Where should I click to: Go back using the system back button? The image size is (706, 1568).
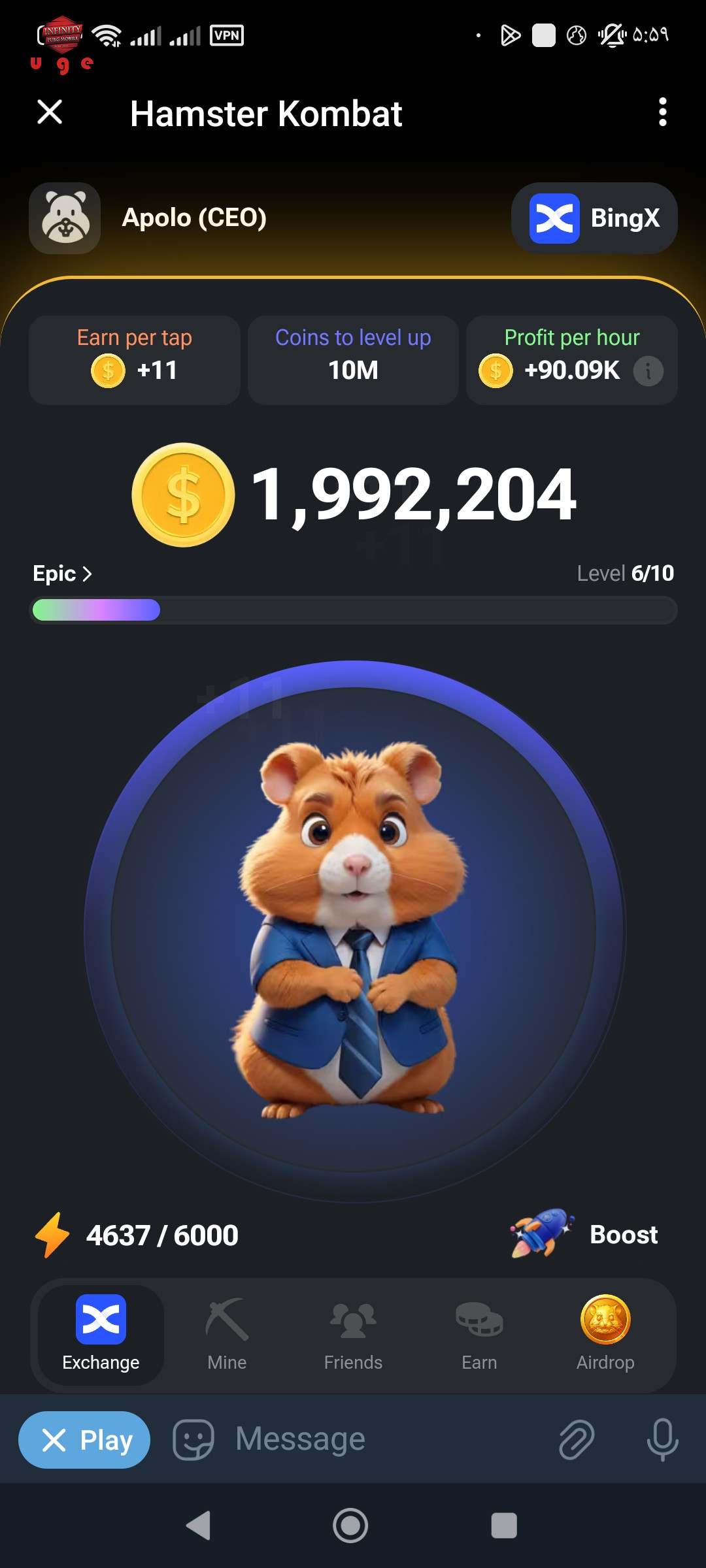pyautogui.click(x=199, y=1526)
